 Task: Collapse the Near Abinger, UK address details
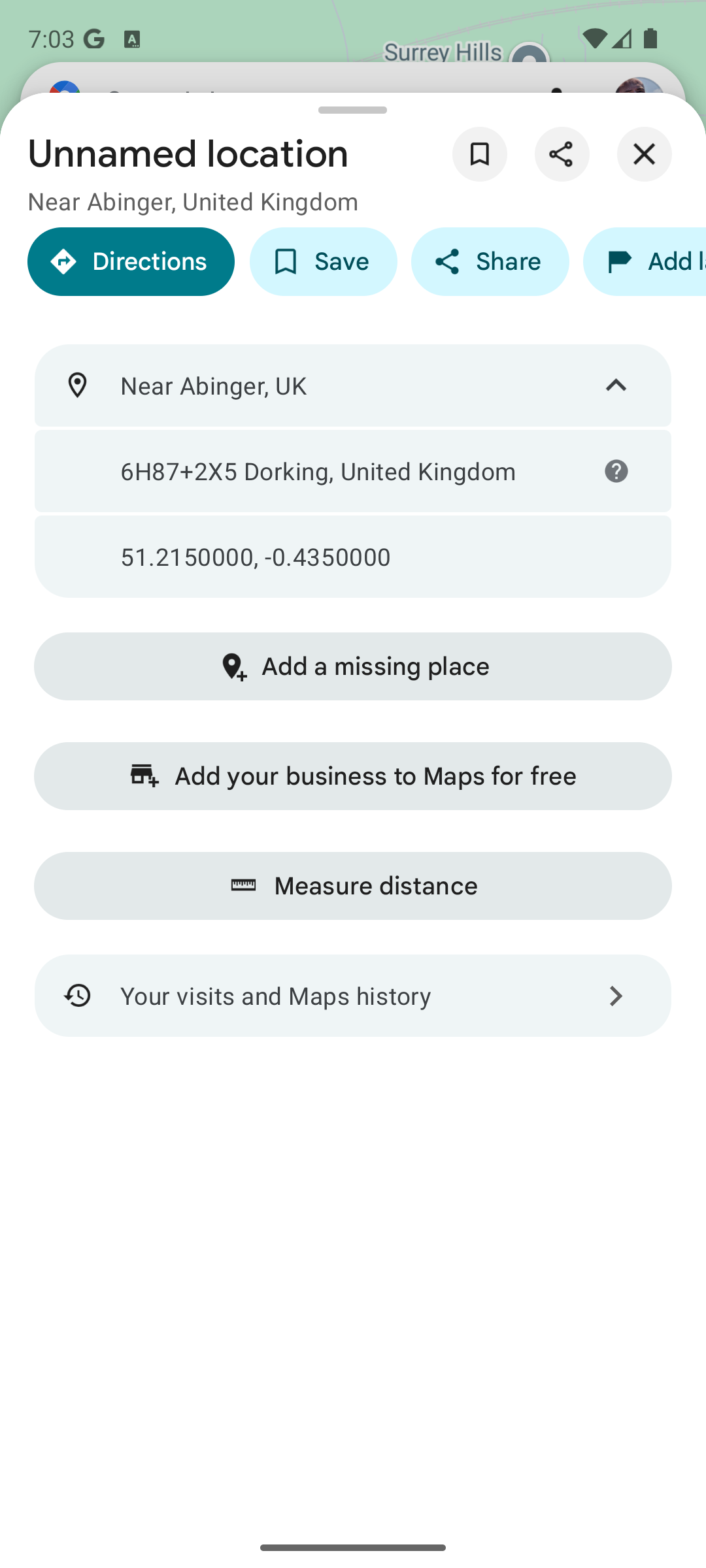pyautogui.click(x=614, y=385)
